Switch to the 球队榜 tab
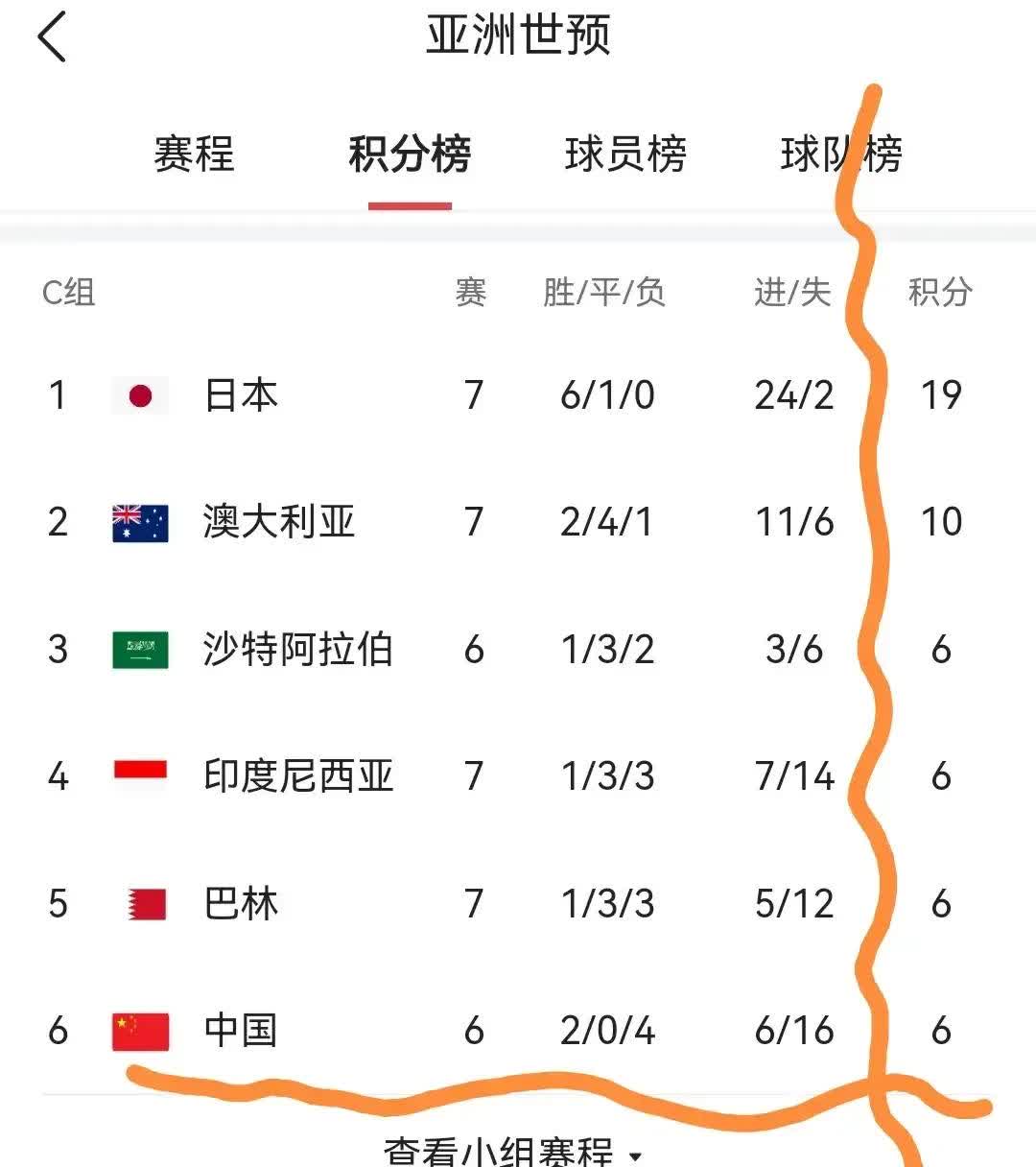Screen dimensions: 1036x1167 point(841,155)
